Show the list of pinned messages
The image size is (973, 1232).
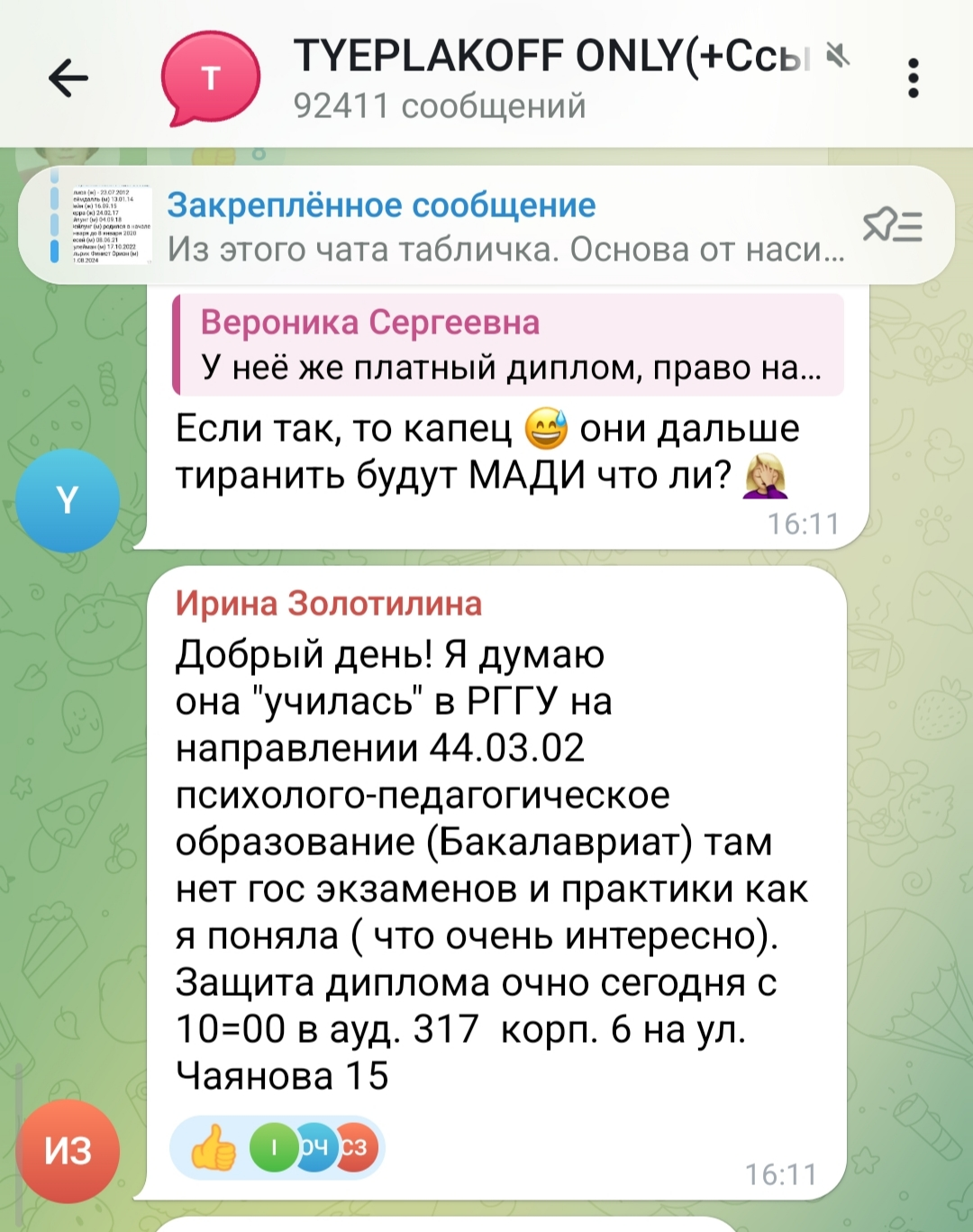point(892,225)
